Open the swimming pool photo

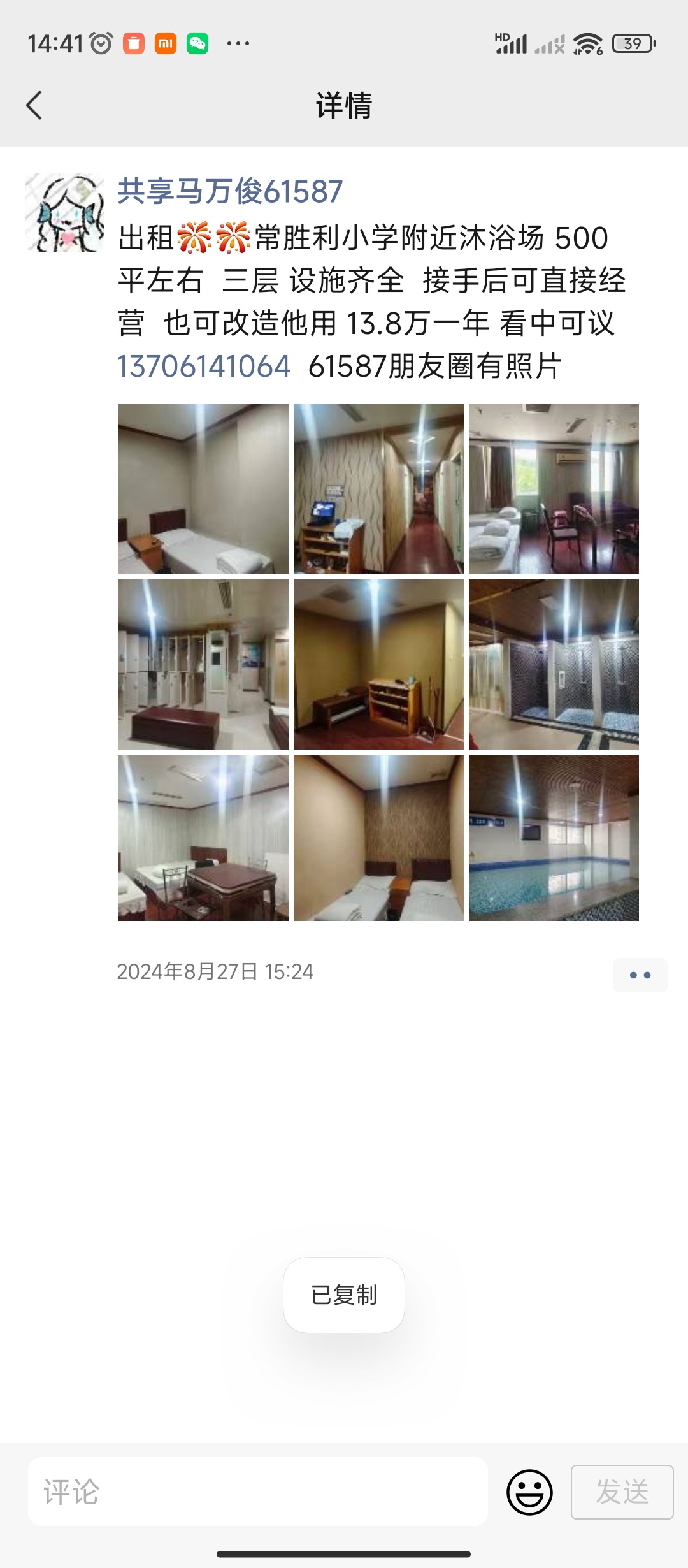tap(554, 838)
